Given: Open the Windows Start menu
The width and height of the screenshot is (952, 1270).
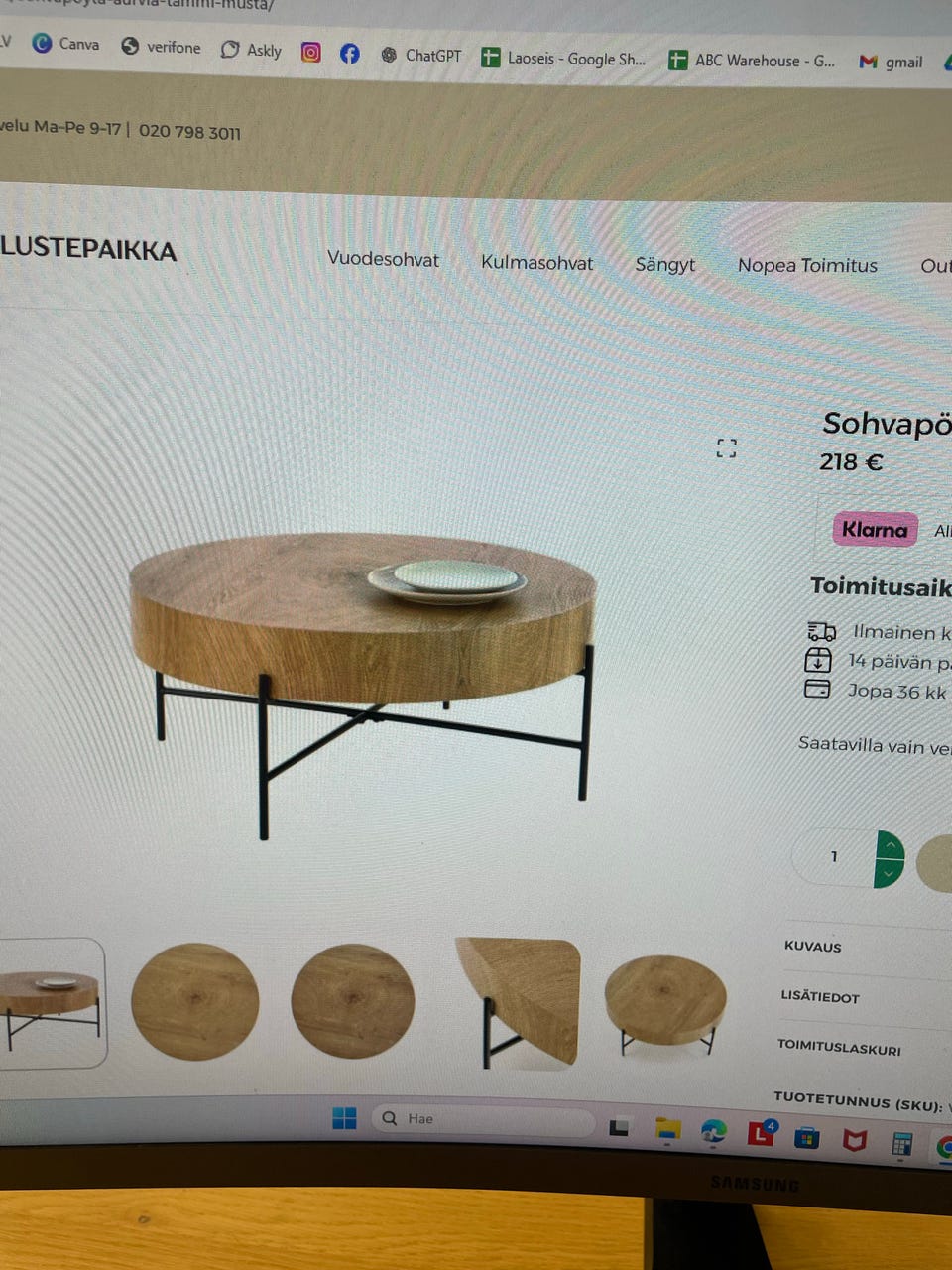Looking at the screenshot, I should (x=344, y=1118).
